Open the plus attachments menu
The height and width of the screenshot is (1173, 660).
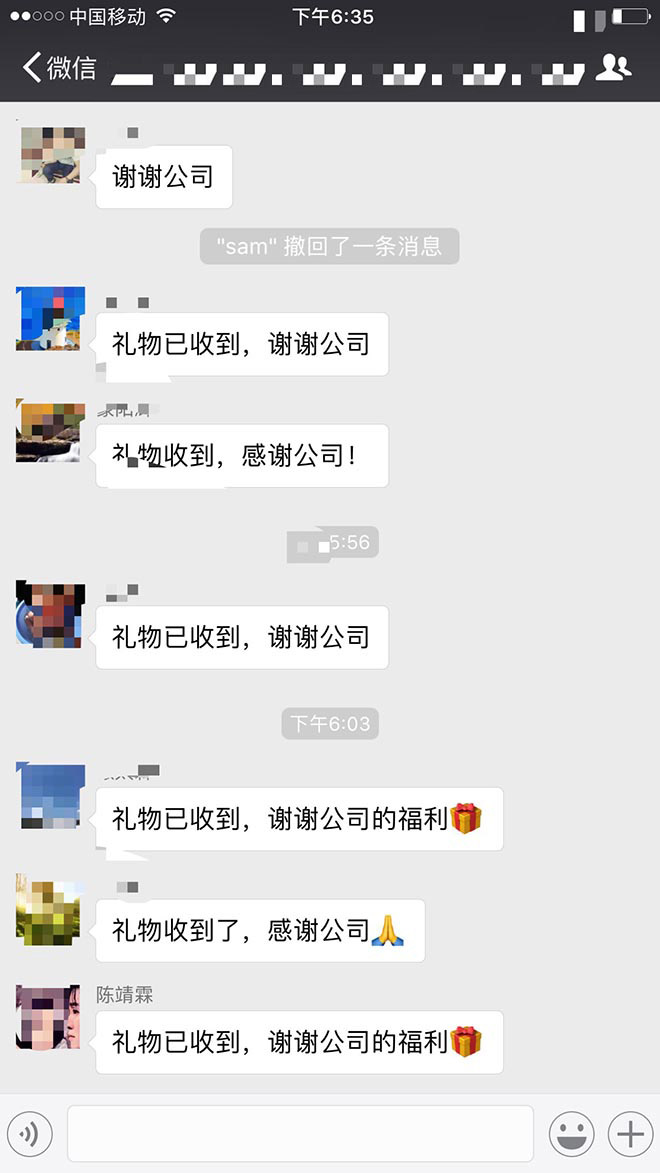630,1134
